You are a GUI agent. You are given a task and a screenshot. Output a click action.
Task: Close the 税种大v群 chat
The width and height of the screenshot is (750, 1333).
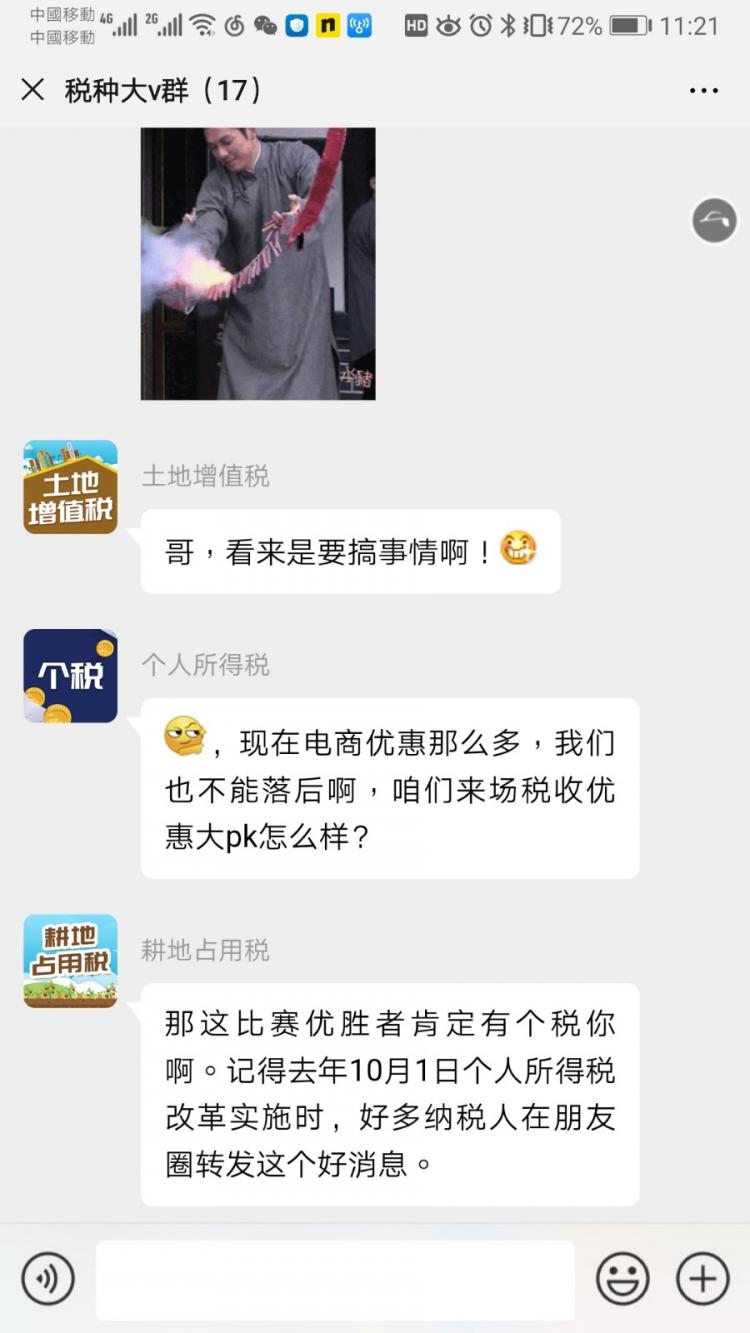(x=33, y=90)
